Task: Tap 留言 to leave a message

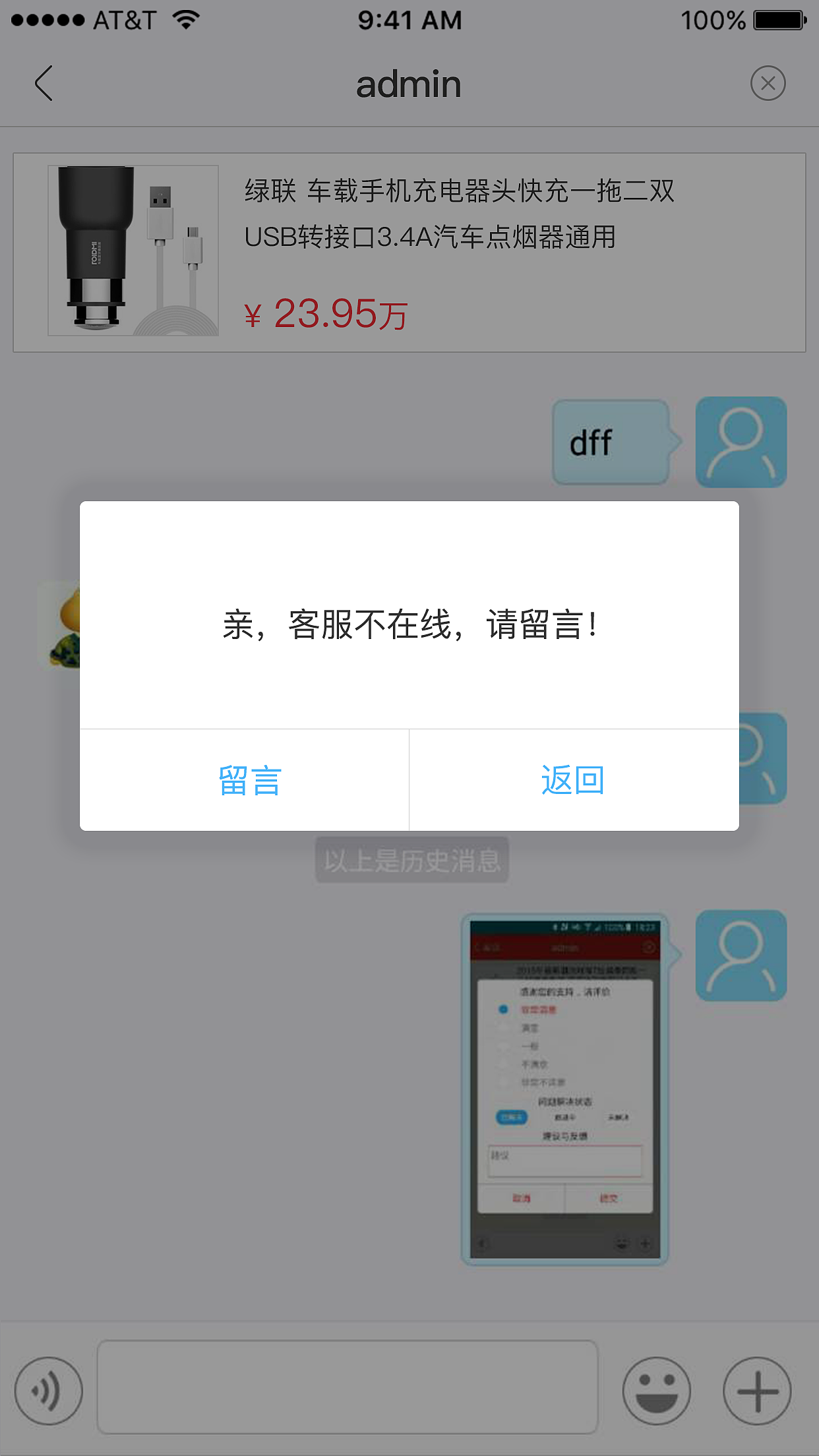Action: (x=249, y=781)
